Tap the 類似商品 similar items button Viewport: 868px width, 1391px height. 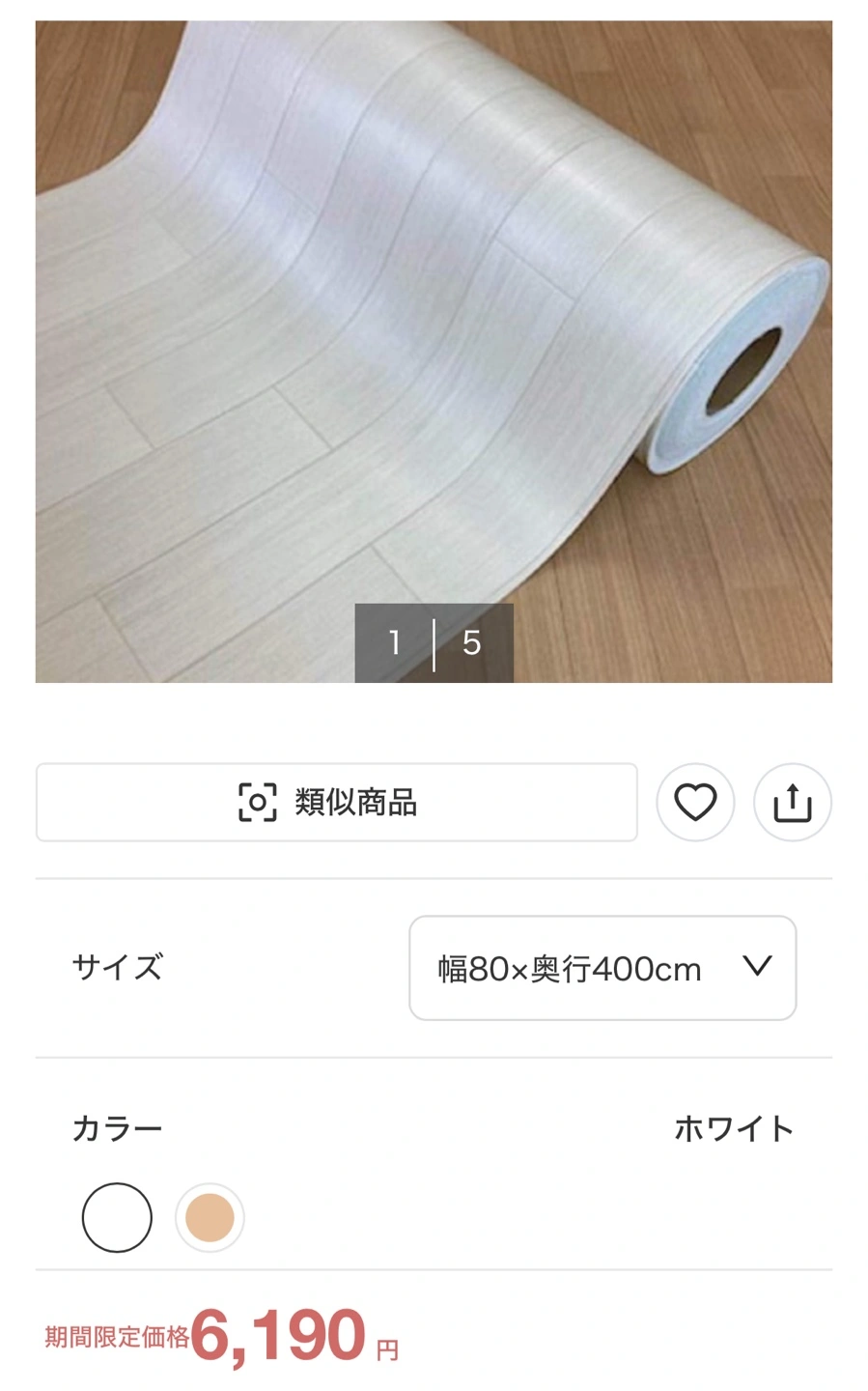coord(336,803)
